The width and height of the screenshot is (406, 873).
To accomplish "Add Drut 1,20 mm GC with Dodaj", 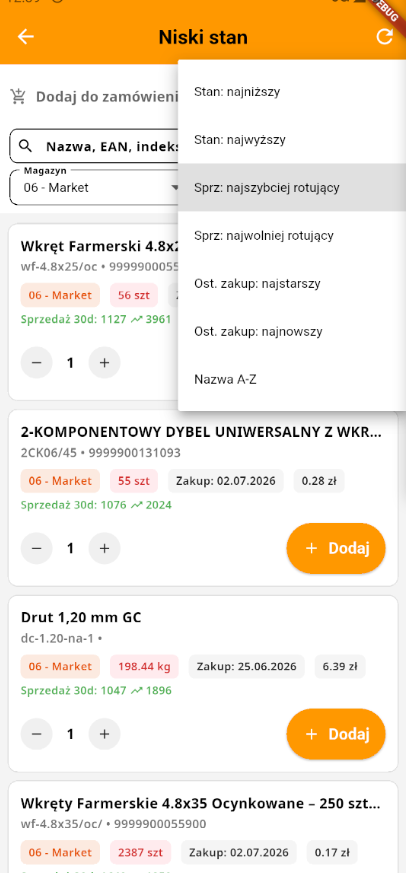I will coord(336,734).
